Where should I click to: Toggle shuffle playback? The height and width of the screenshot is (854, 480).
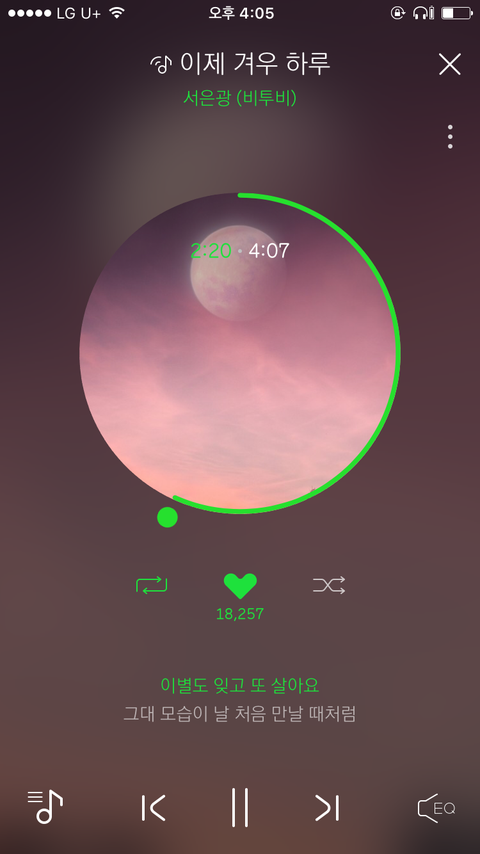[329, 585]
